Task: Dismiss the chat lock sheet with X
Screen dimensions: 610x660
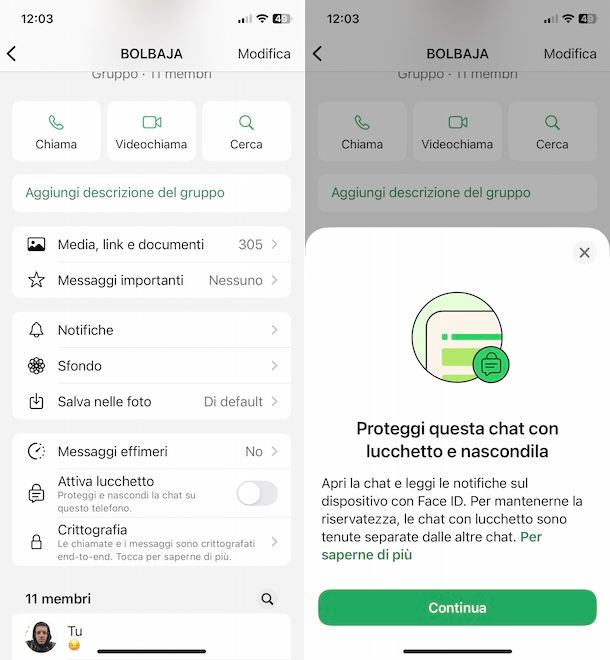Action: pyautogui.click(x=585, y=253)
